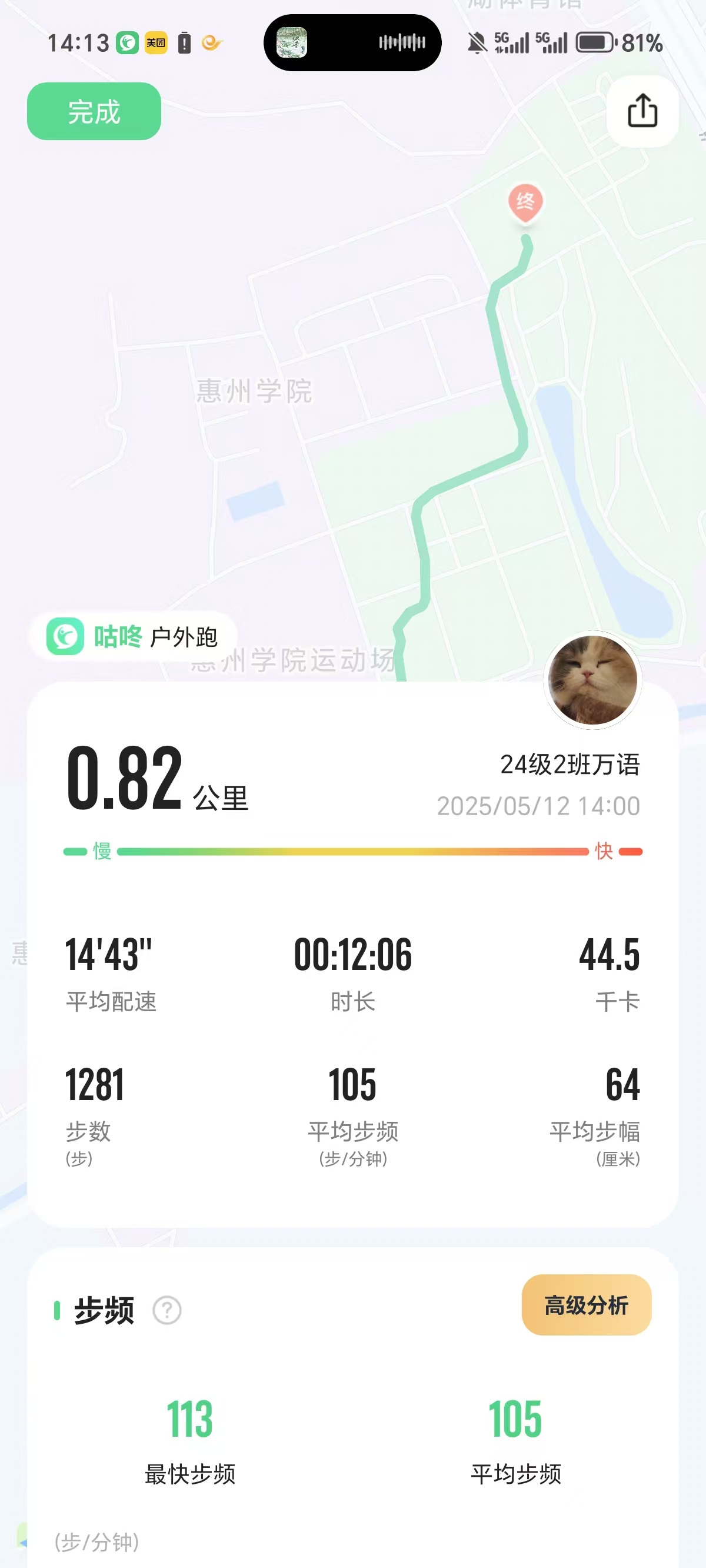Tap the 终 end marker on map
706x1568 pixels.
(525, 202)
